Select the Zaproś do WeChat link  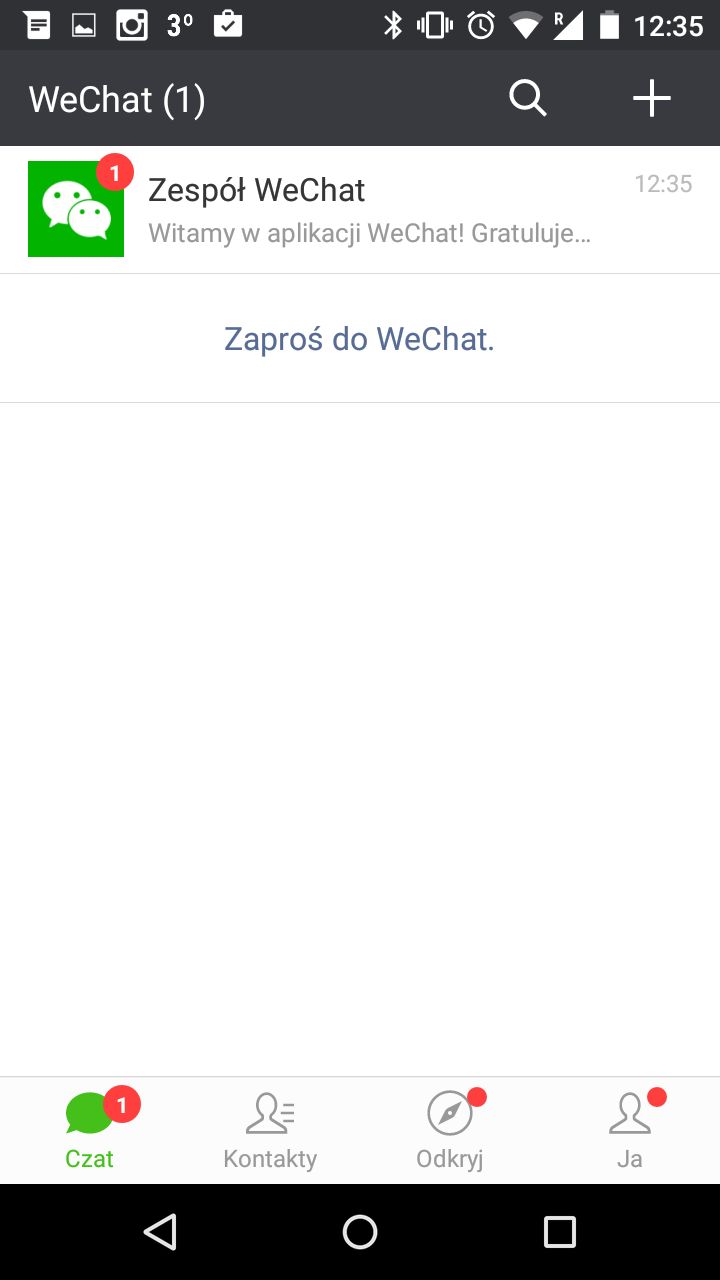(x=360, y=339)
